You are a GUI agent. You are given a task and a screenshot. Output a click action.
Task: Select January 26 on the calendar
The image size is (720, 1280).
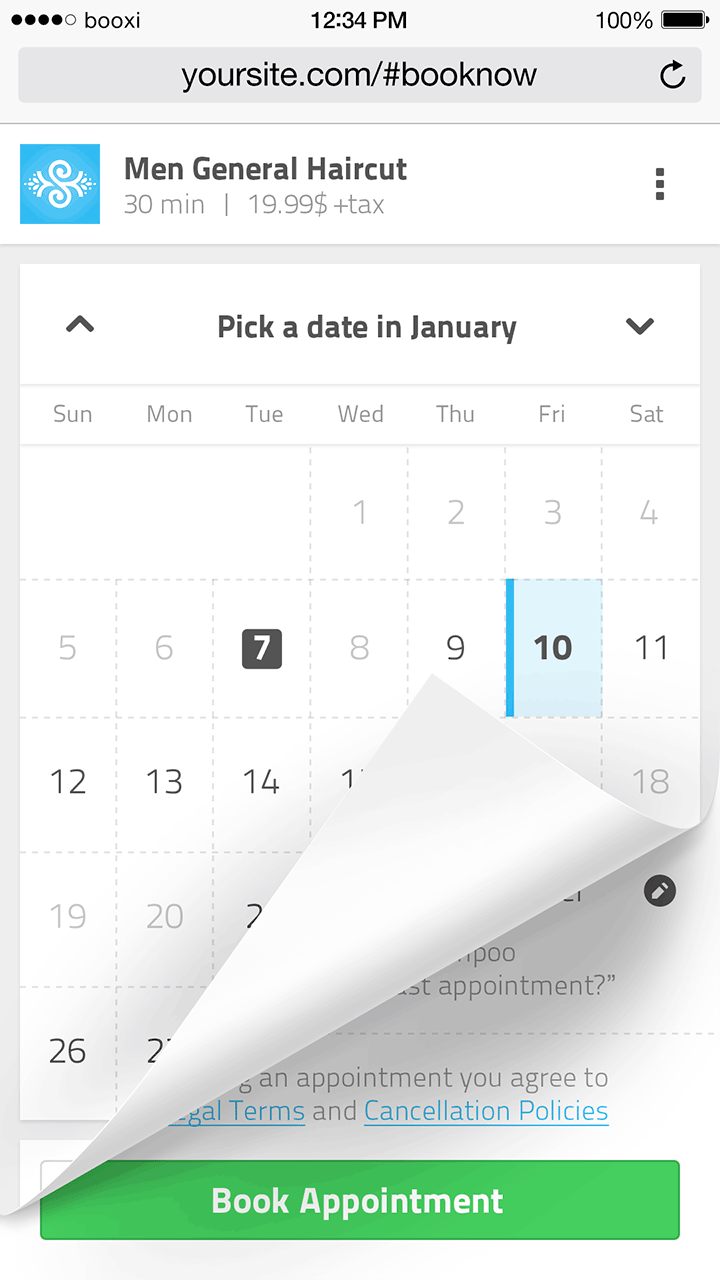coord(67,1051)
